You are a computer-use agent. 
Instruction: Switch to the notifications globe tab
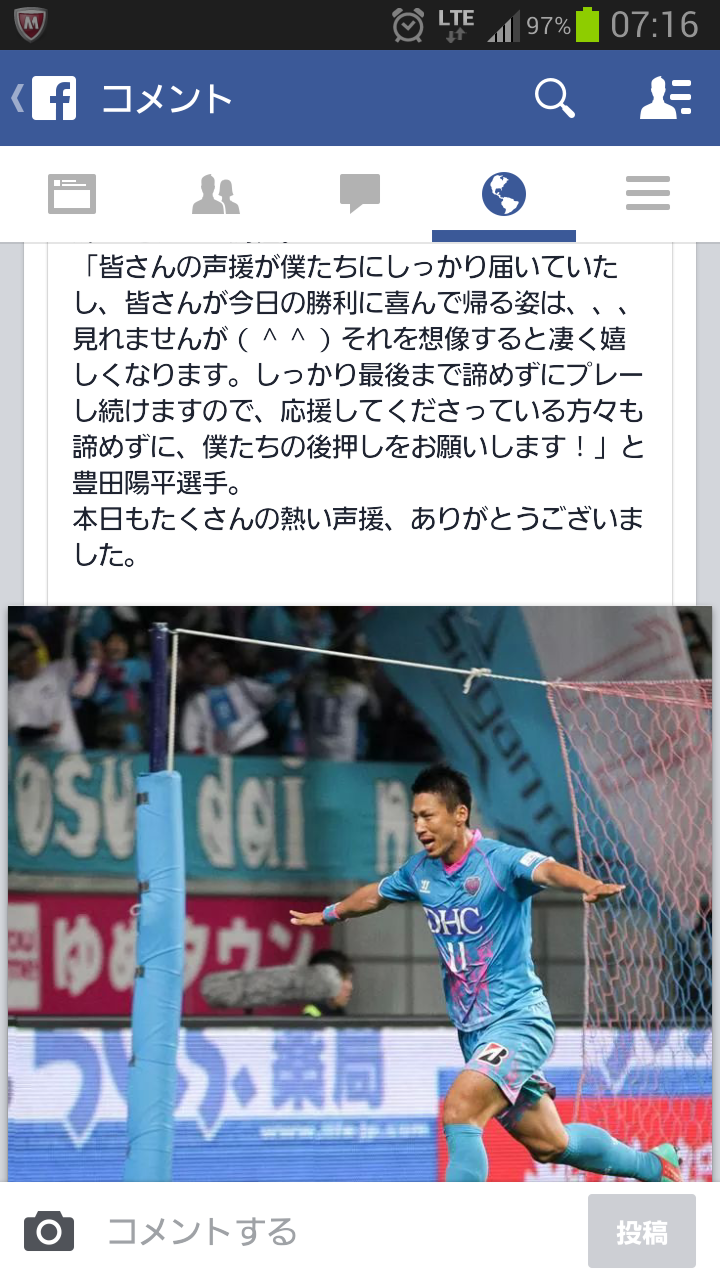[x=504, y=194]
